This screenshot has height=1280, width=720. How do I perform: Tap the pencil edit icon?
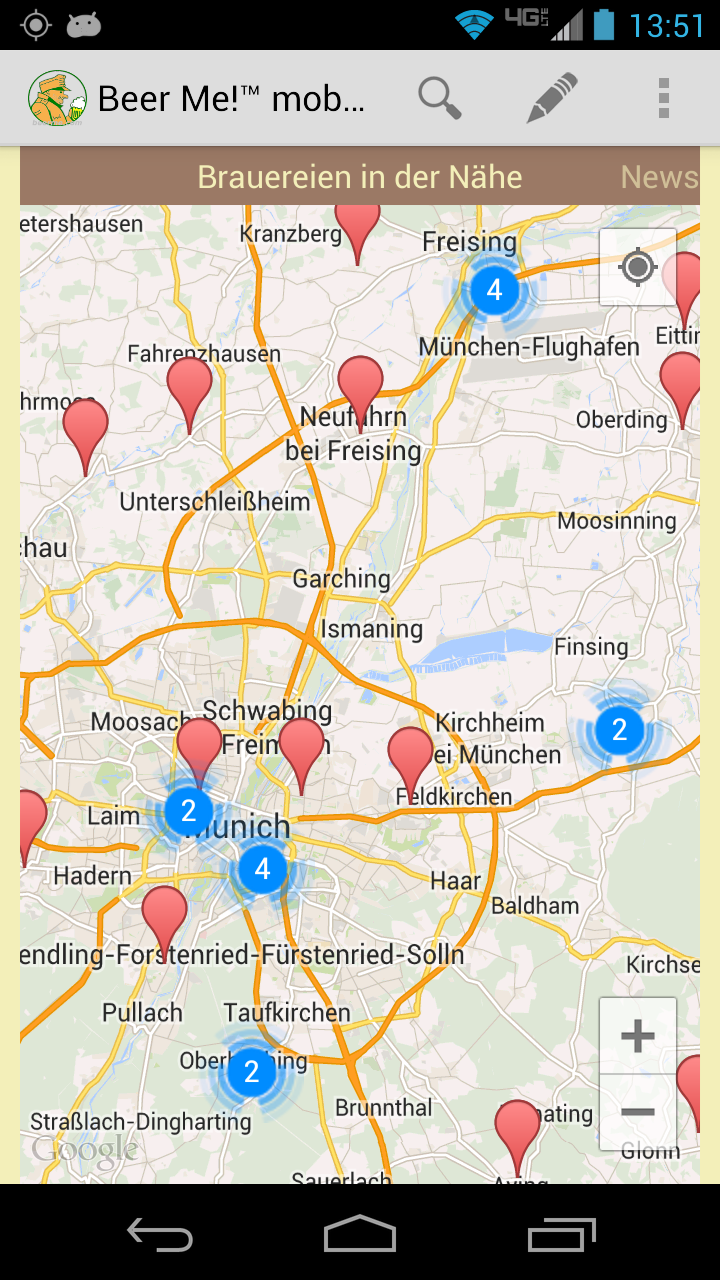click(x=553, y=98)
